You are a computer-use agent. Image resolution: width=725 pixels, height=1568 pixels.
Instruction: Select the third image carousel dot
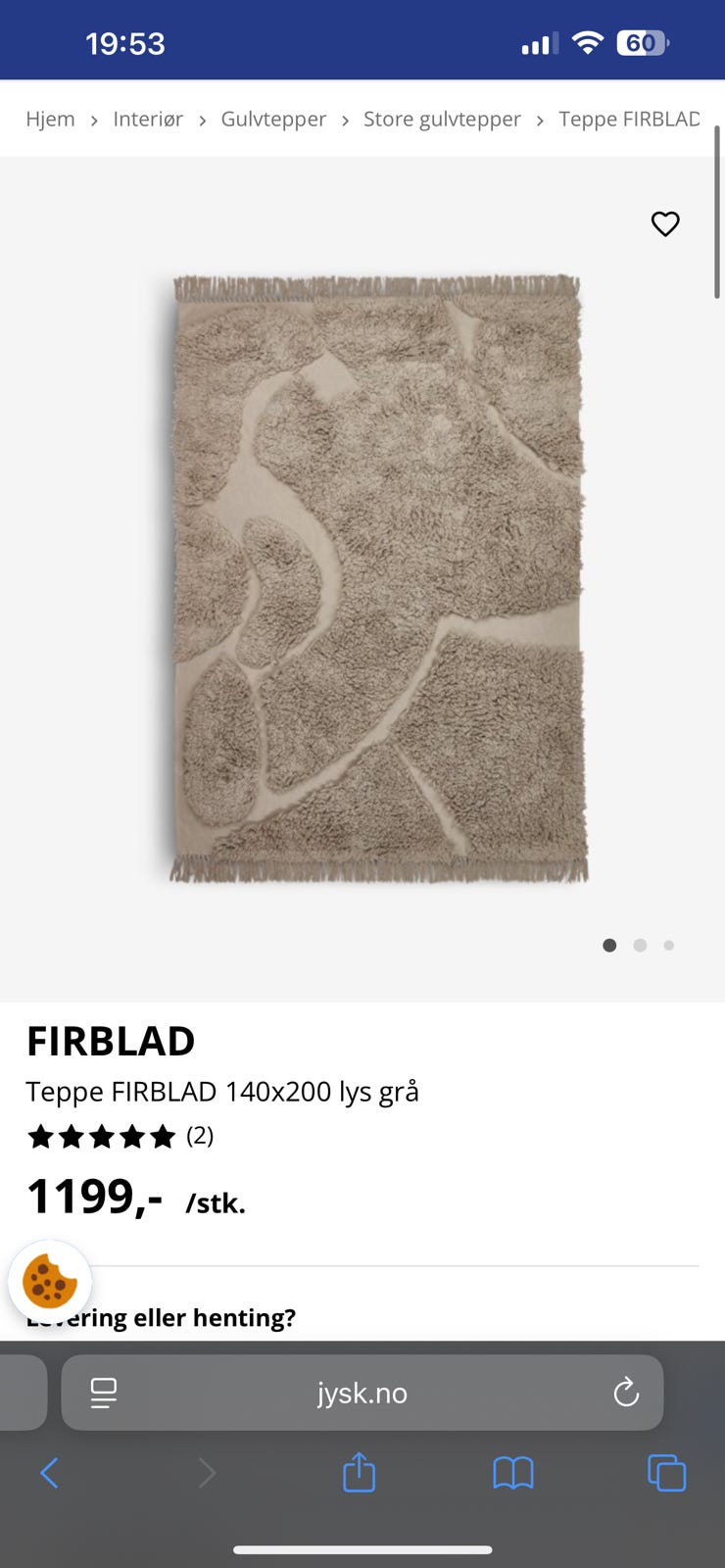coord(669,945)
